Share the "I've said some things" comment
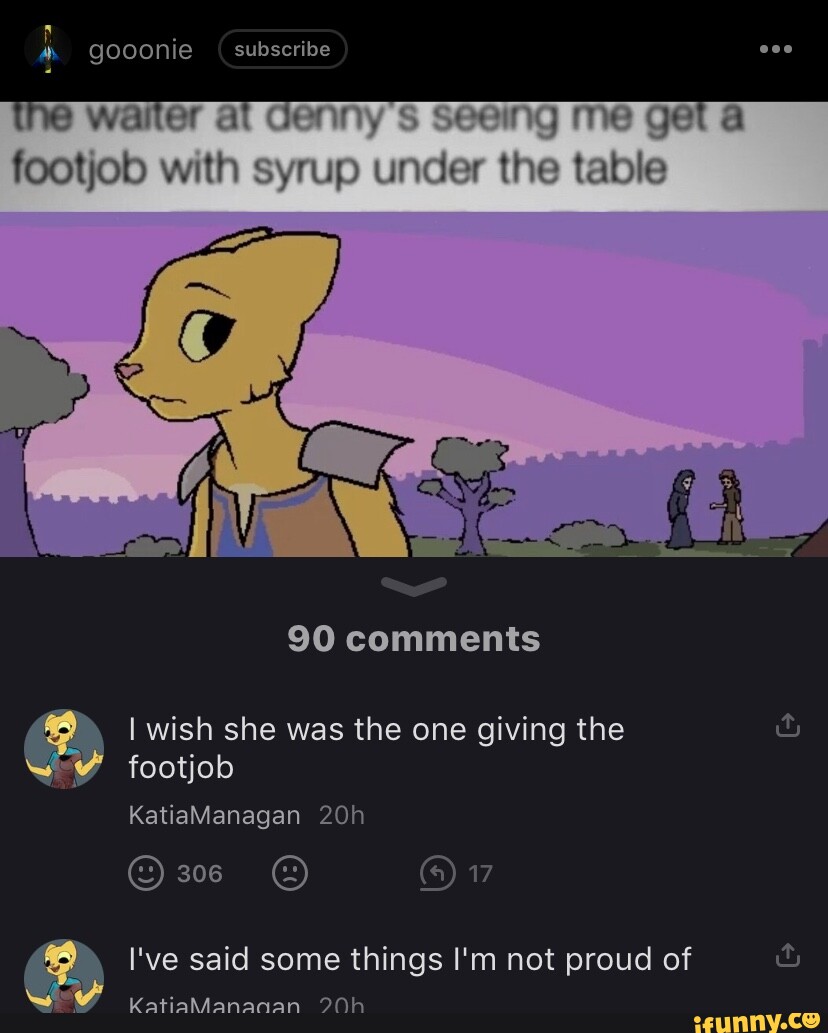The width and height of the screenshot is (828, 1033). [x=788, y=956]
